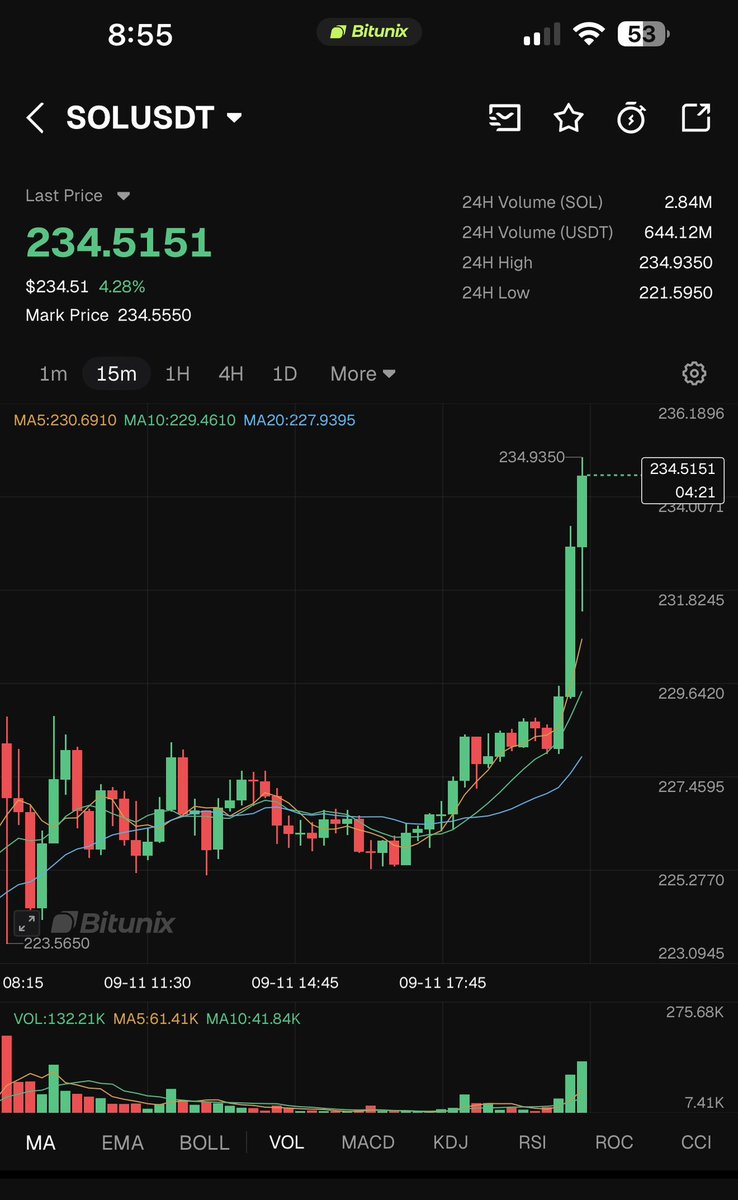Add SOLUSDT to favorites with star
Viewport: 738px width, 1200px height.
[x=568, y=118]
